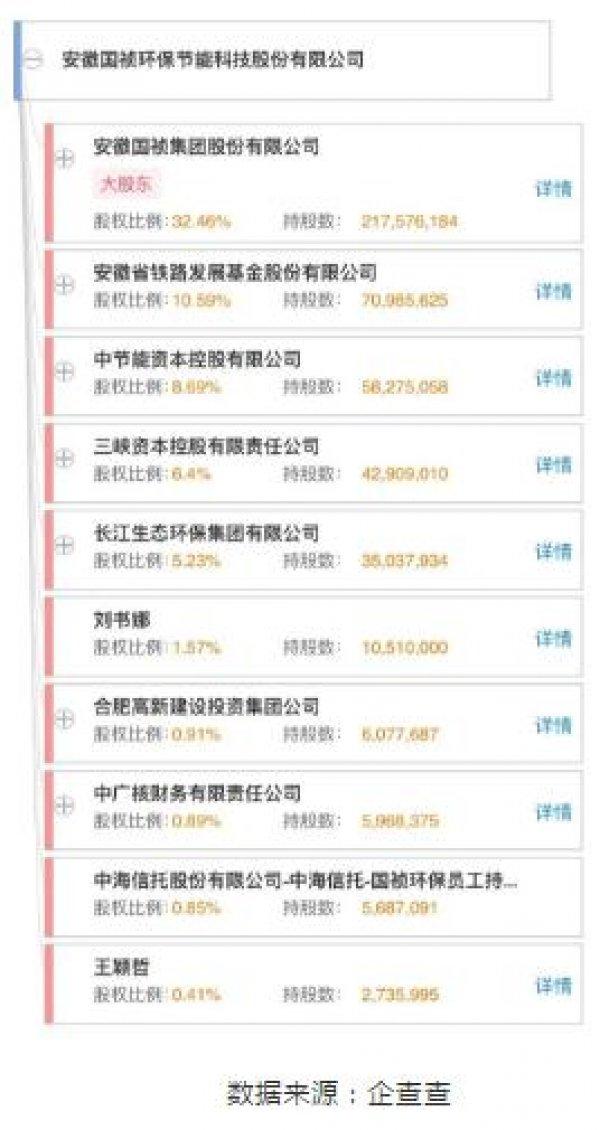Expand the 长江生态环保集团有限公司 node

coord(65,544)
